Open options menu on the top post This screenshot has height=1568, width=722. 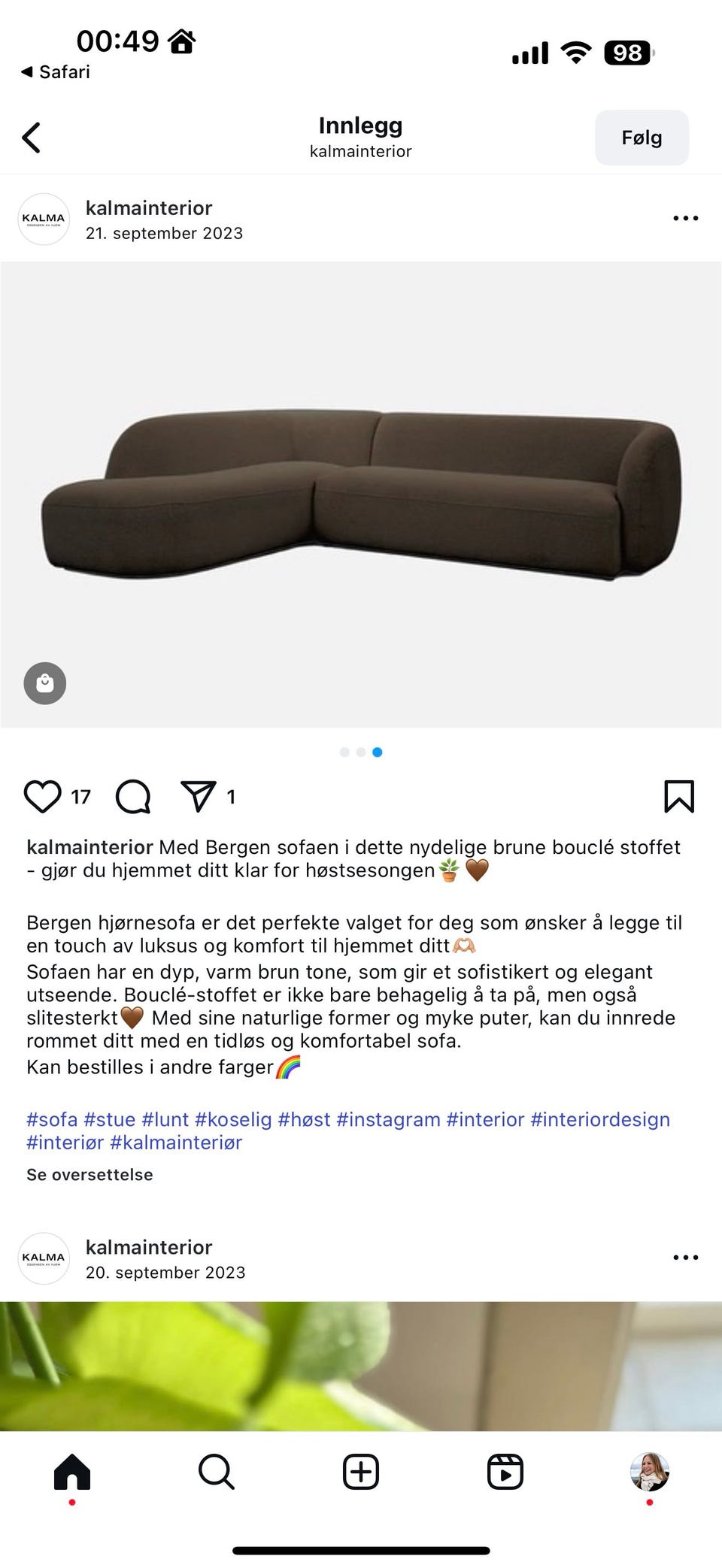coord(685,218)
